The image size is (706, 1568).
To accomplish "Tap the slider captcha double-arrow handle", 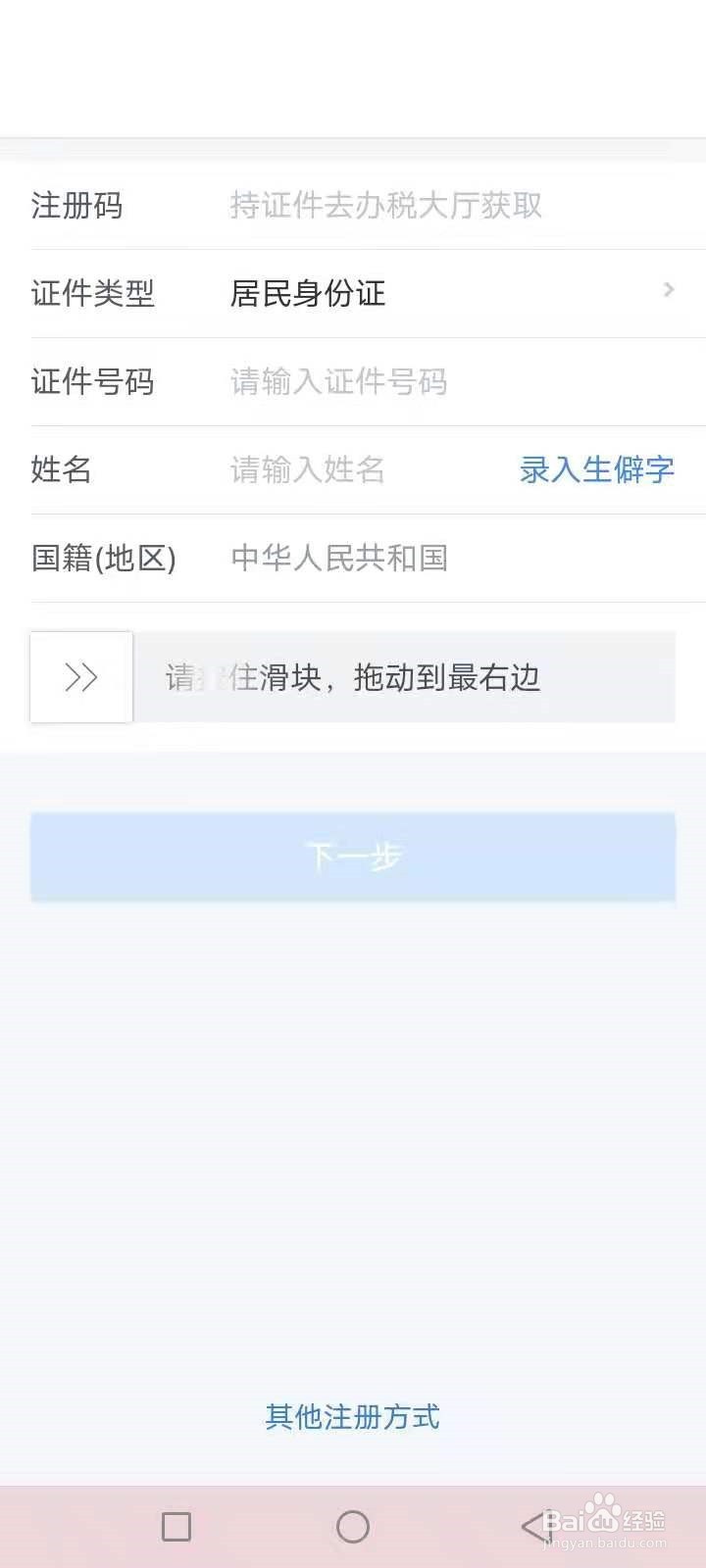I will tap(80, 676).
